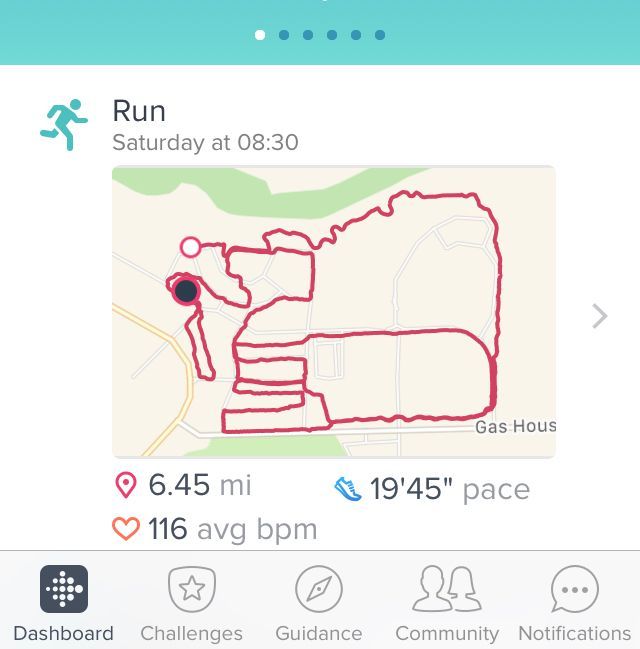Tap the page indicator dots
The width and height of the screenshot is (640, 649).
coord(320,35)
